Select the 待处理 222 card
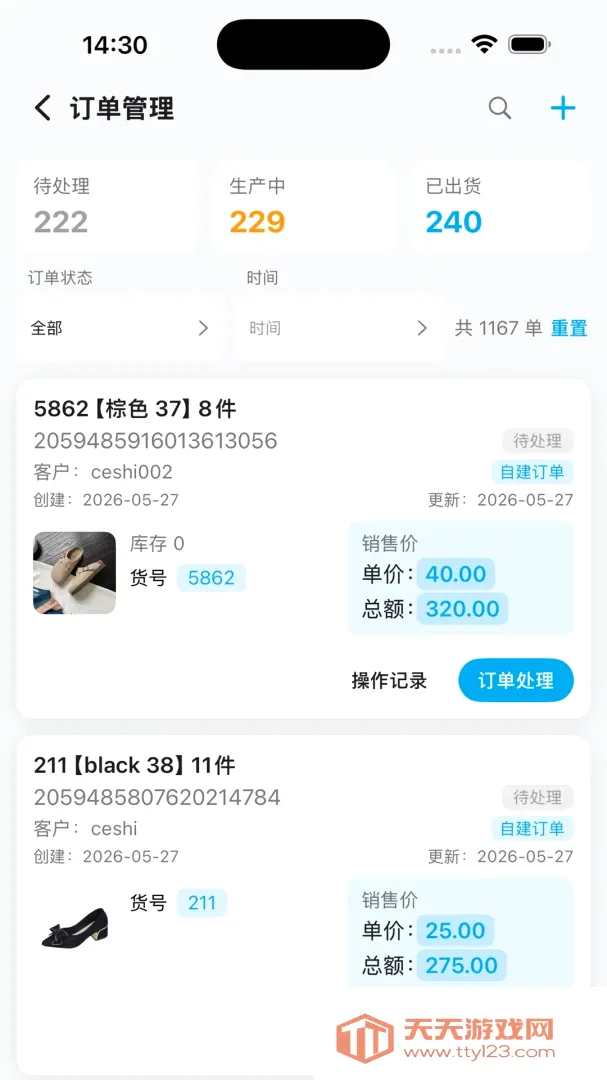The height and width of the screenshot is (1080, 607). pos(107,207)
